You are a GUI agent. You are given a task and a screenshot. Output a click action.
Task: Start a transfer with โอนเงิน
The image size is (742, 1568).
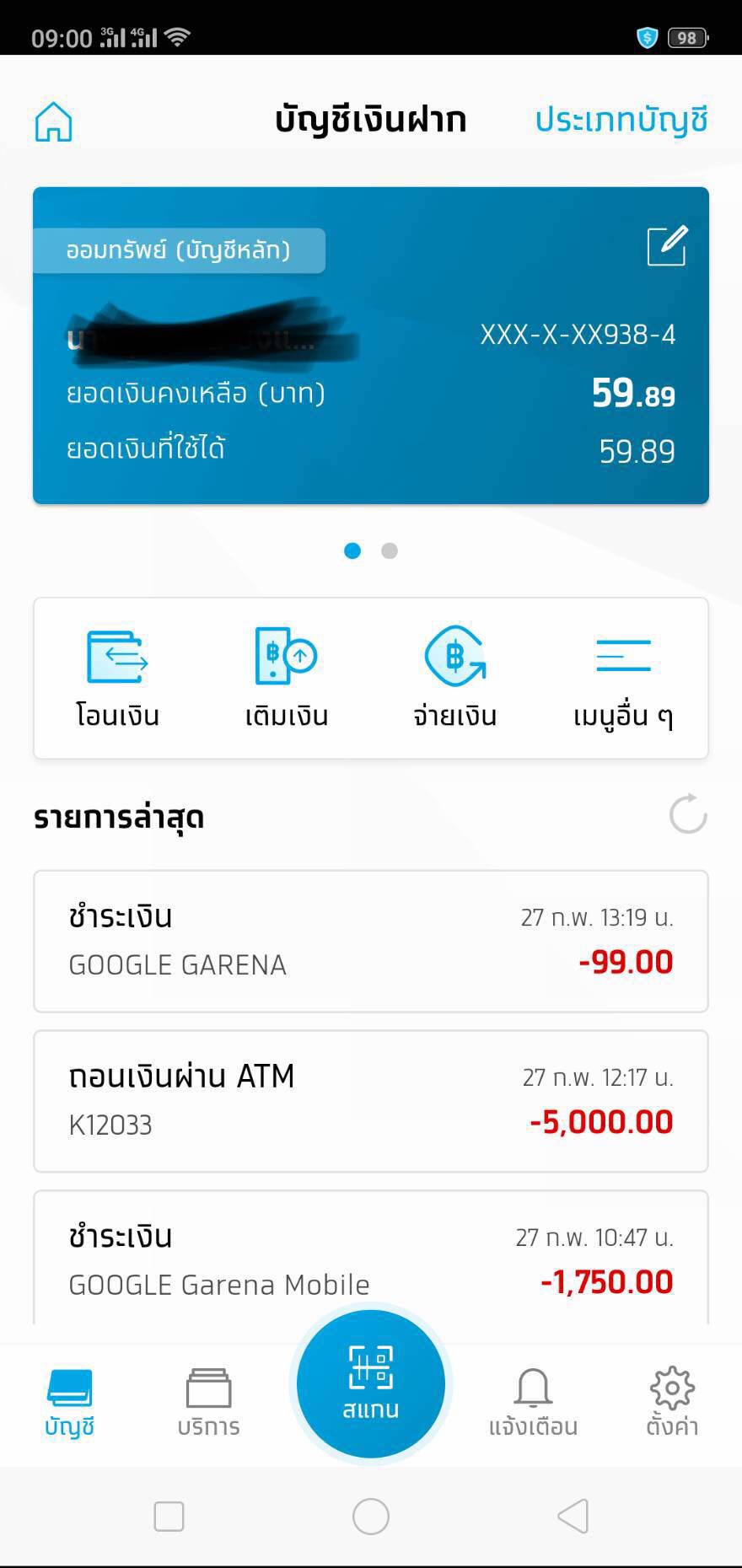pyautogui.click(x=117, y=678)
